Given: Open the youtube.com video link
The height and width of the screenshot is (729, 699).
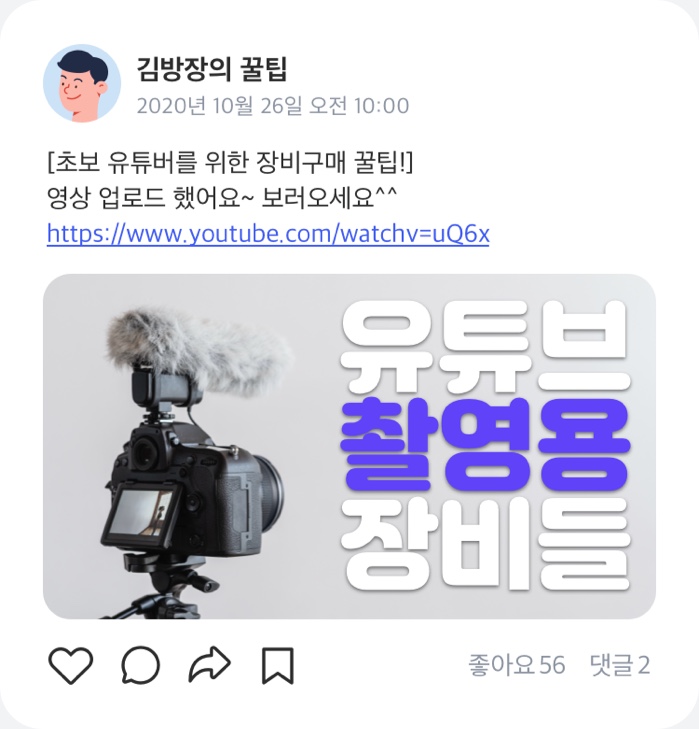Looking at the screenshot, I should pos(268,235).
